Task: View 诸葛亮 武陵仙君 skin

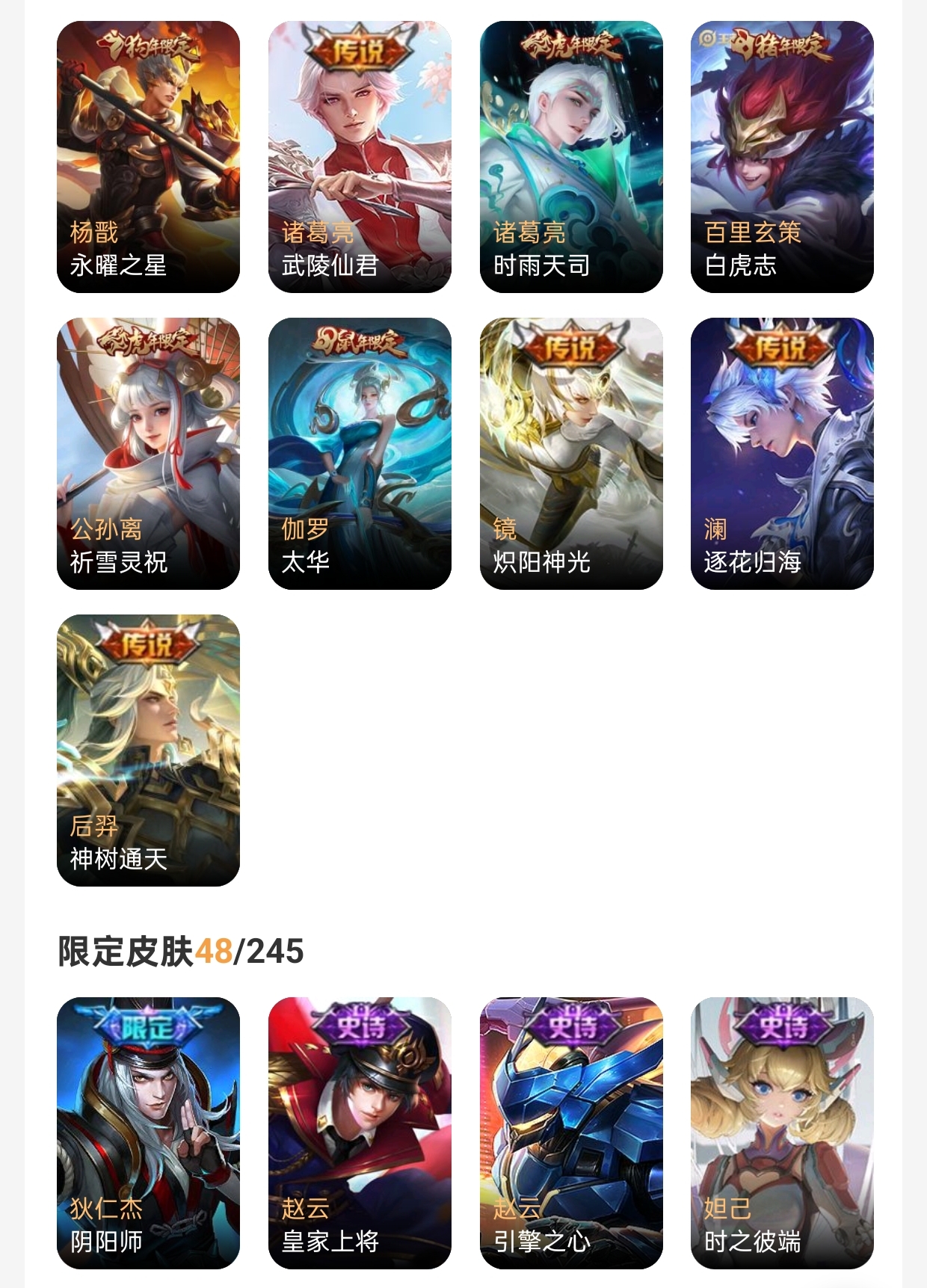Action: 360,157
